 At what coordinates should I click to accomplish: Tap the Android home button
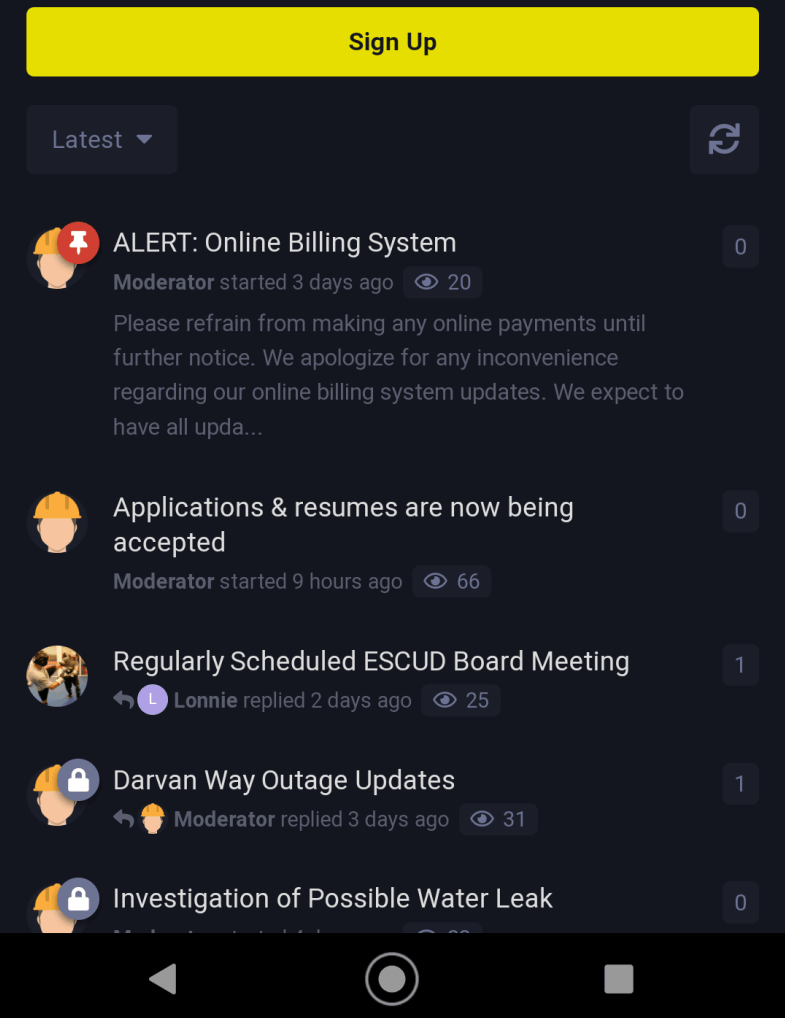click(x=391, y=979)
